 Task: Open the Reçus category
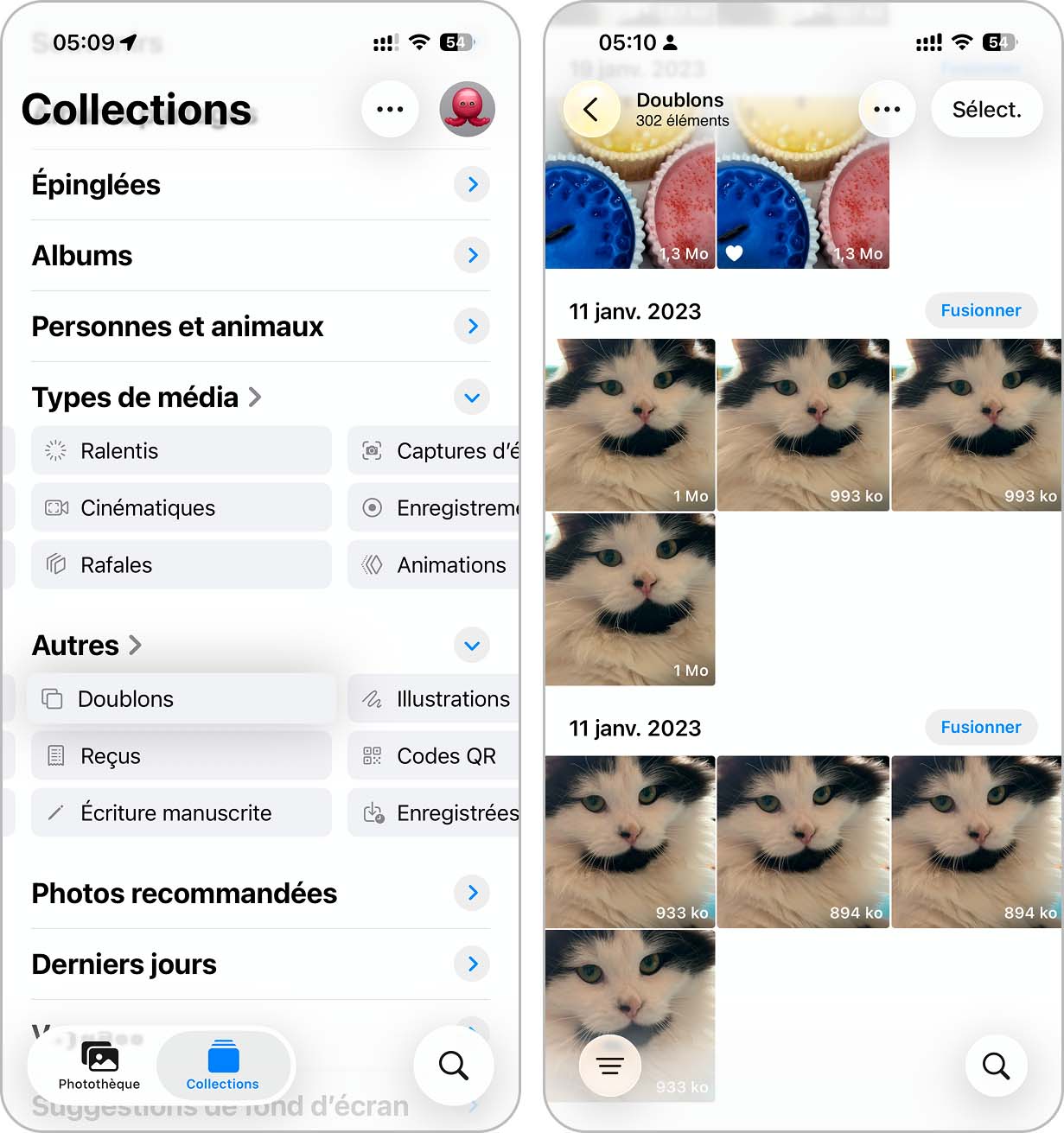click(x=181, y=755)
